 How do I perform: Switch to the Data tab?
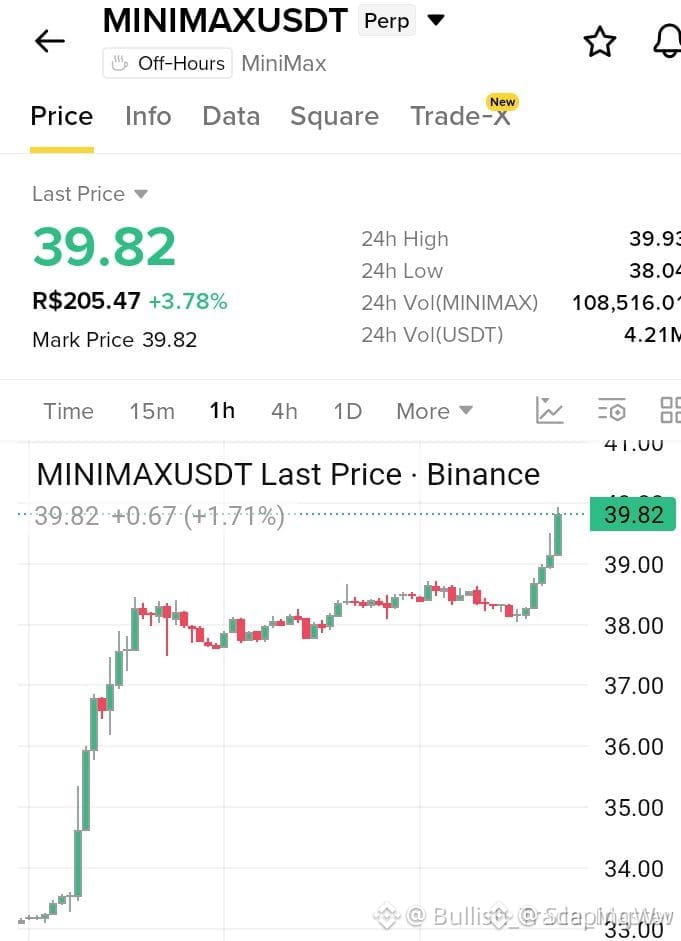[x=231, y=116]
